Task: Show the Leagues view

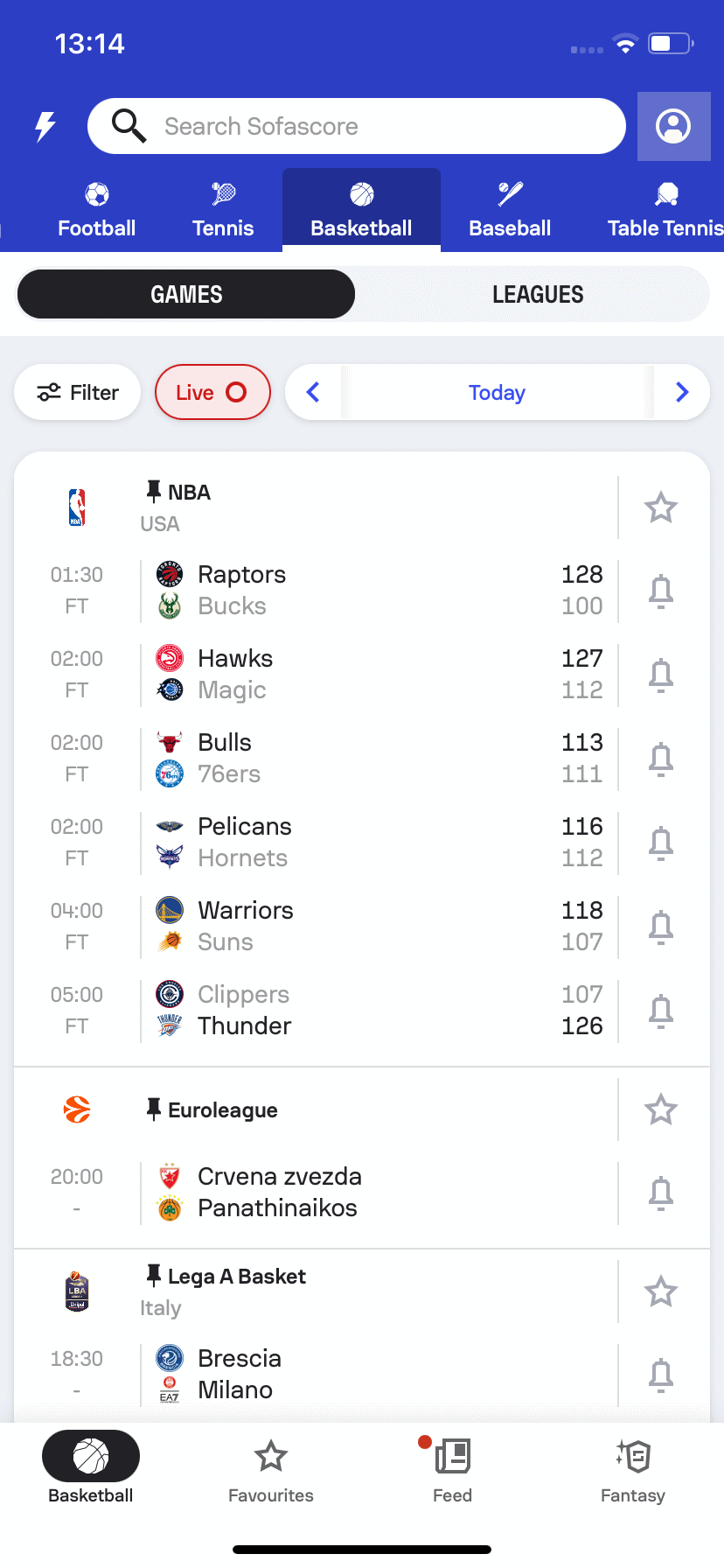Action: [537, 294]
